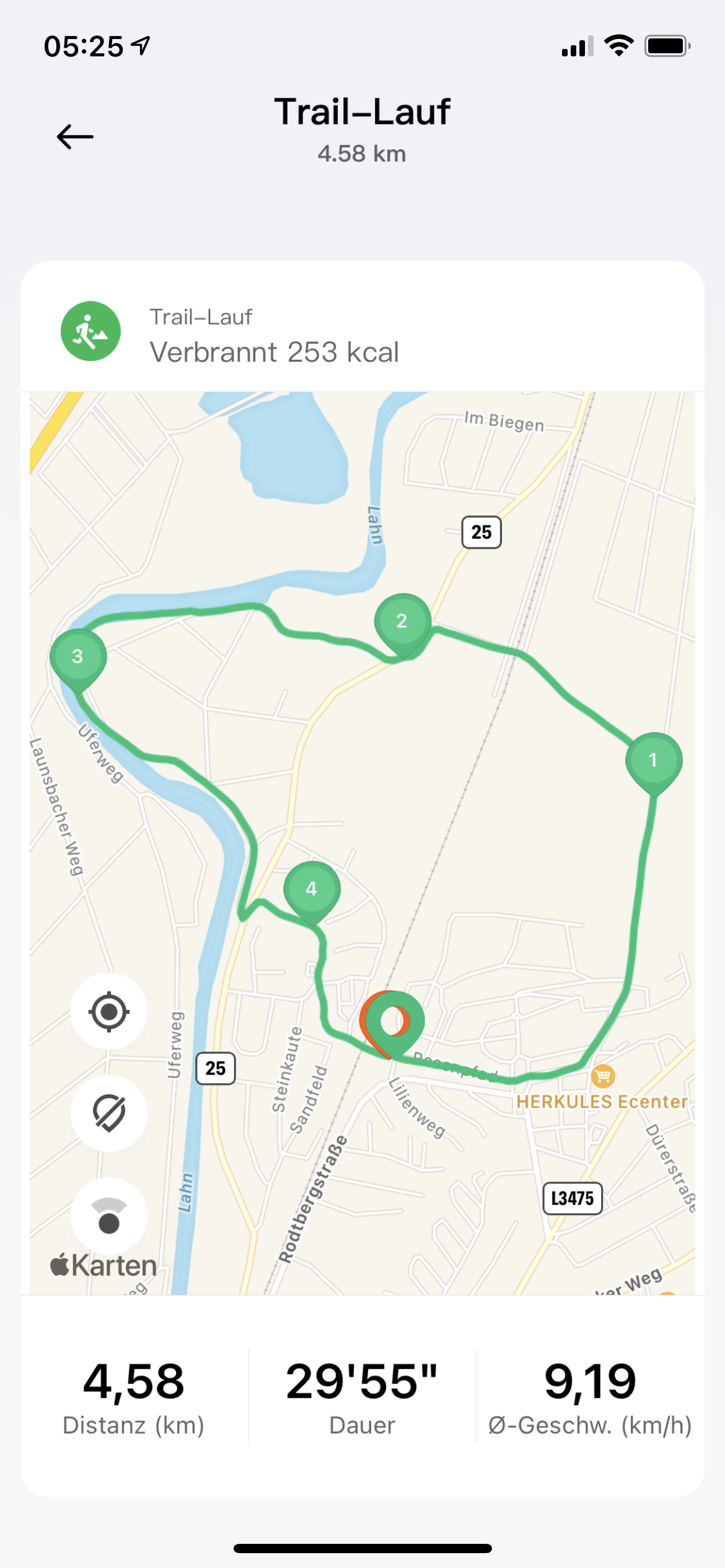This screenshot has width=725, height=1568.
Task: Select kilometer marker 2 on route
Action: pos(402,621)
